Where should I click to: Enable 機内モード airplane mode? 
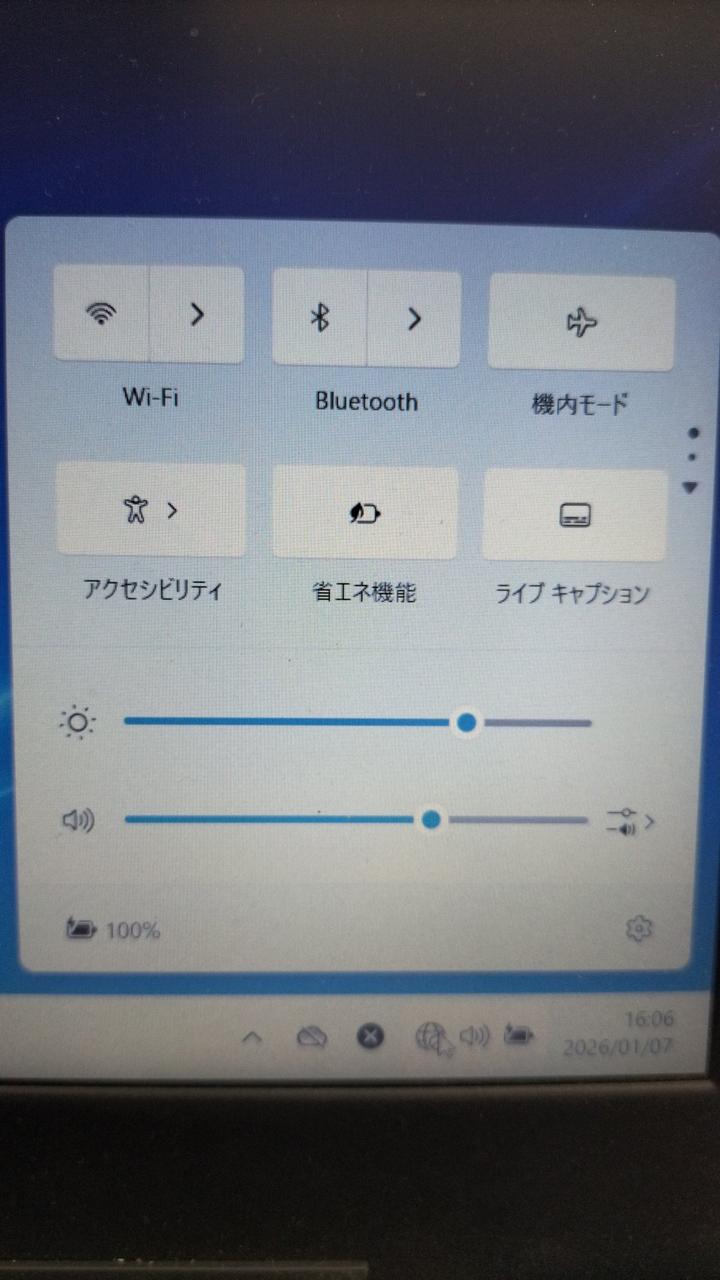tap(581, 323)
